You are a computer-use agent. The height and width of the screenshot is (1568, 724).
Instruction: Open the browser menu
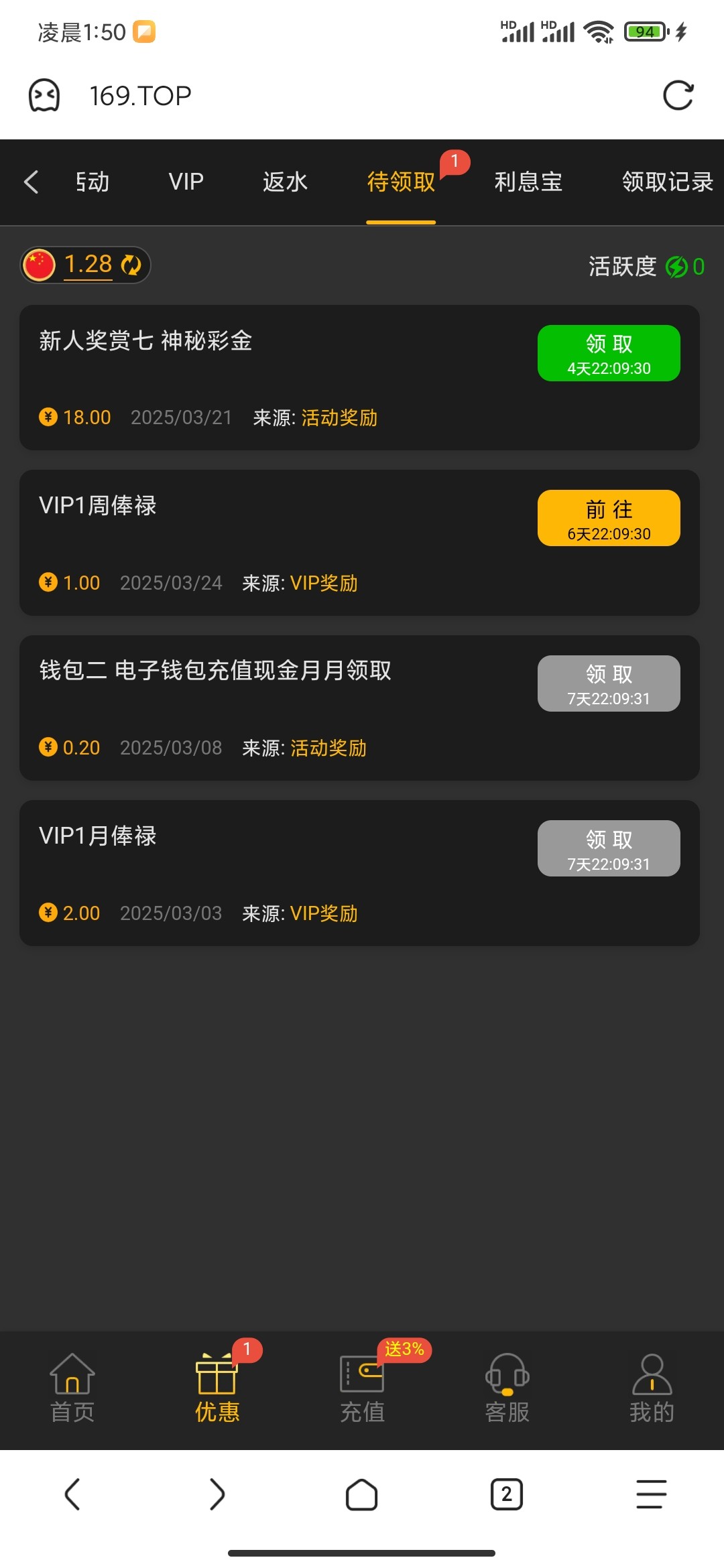[x=652, y=1494]
